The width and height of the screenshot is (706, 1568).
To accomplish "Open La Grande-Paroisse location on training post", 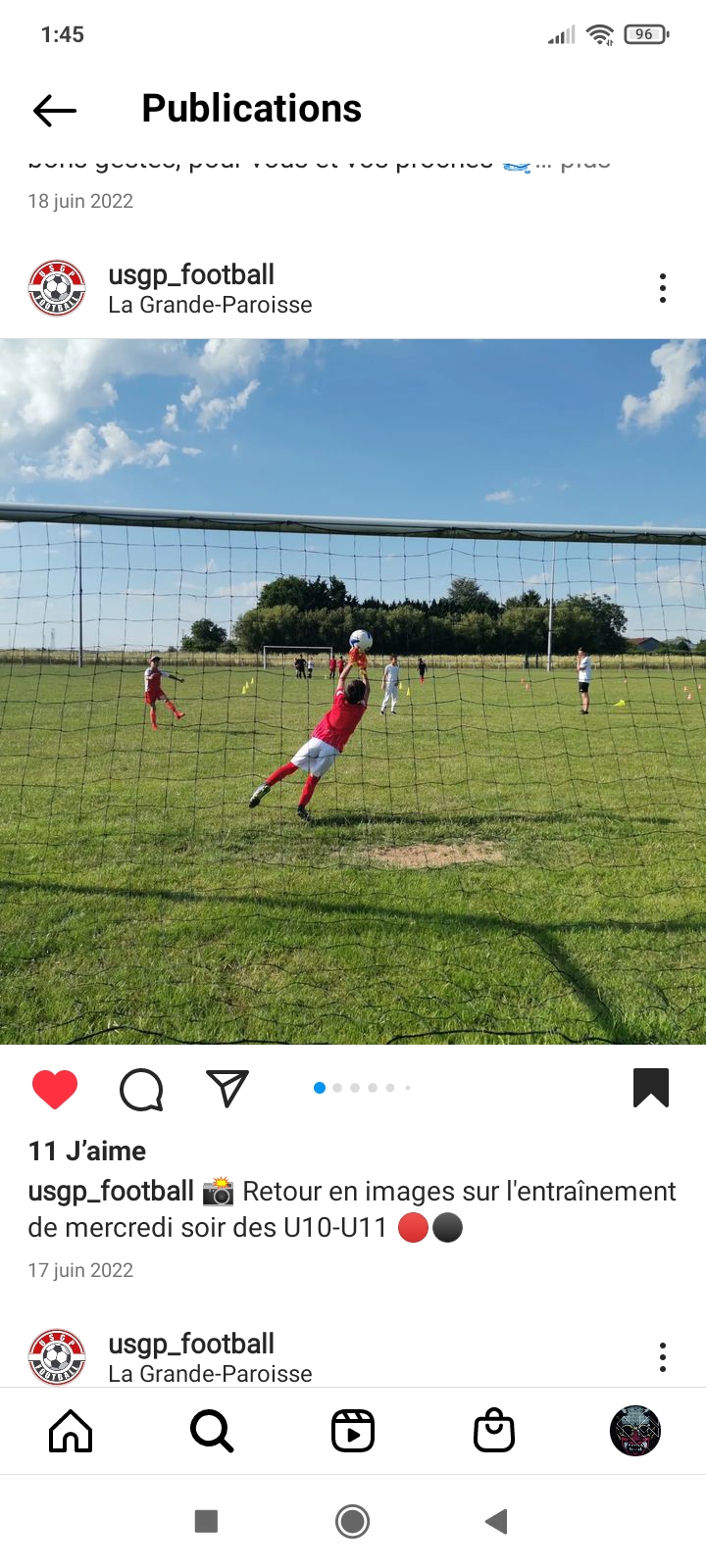I will tap(210, 306).
